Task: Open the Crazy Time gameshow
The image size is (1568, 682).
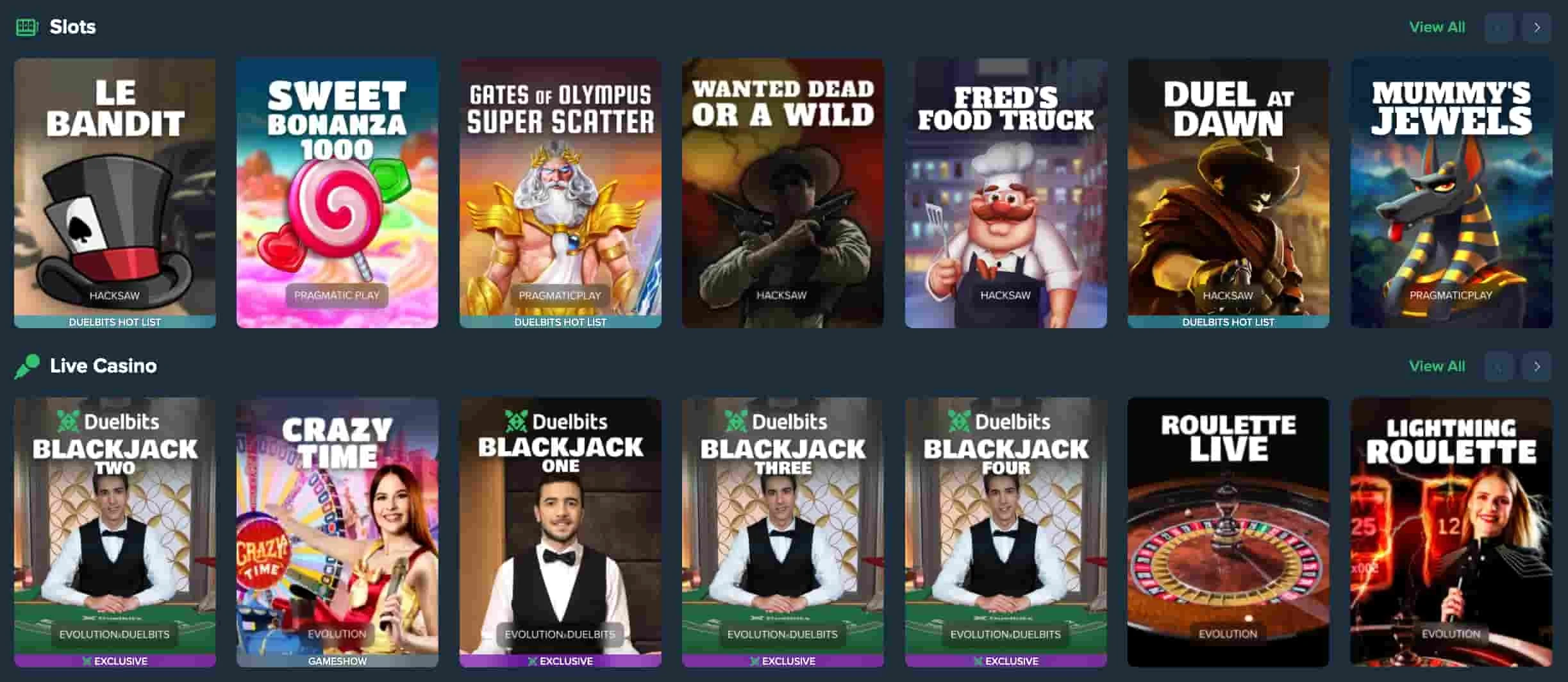Action: pyautogui.click(x=337, y=532)
